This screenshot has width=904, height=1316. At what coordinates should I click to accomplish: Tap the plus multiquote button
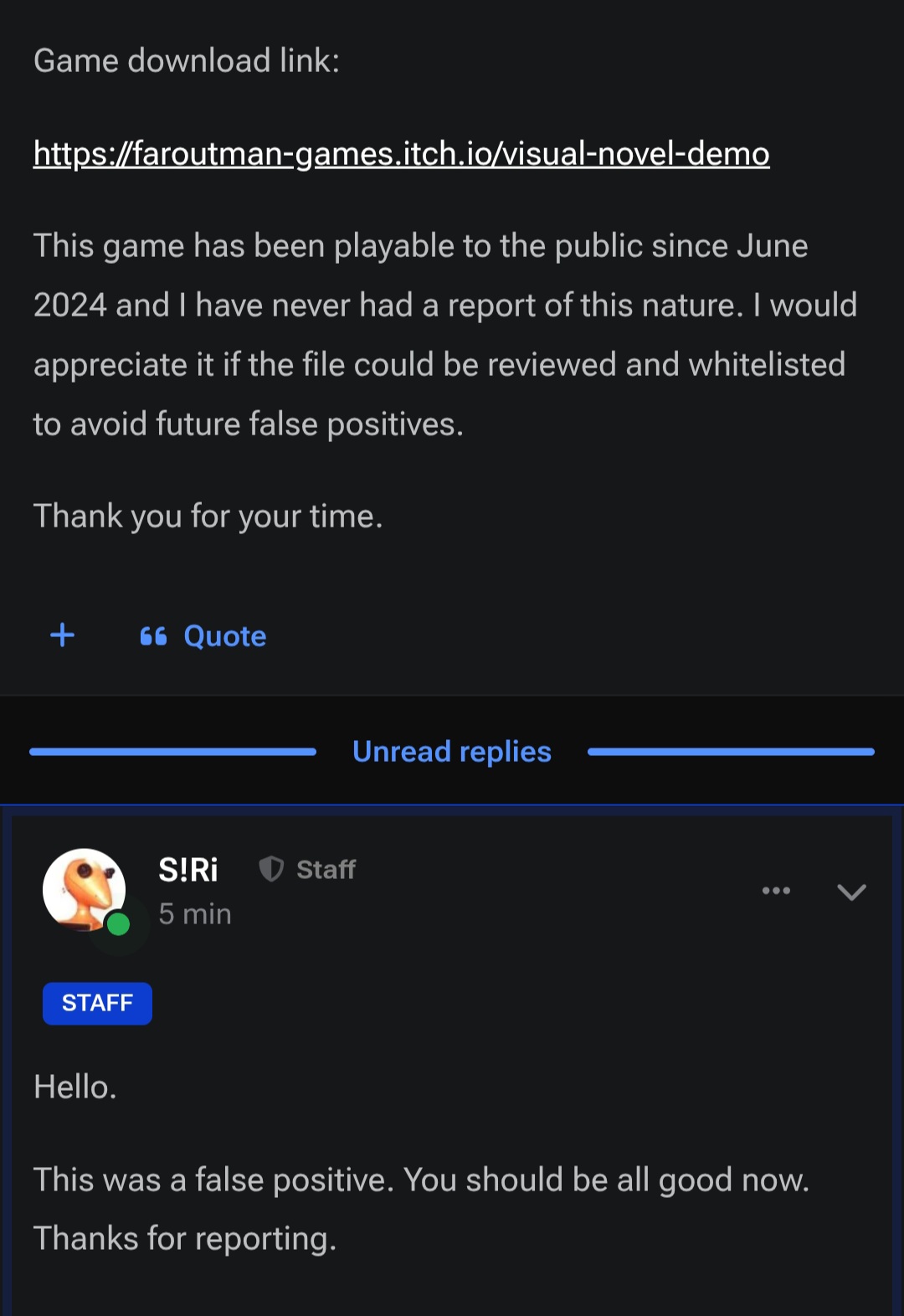(x=62, y=635)
